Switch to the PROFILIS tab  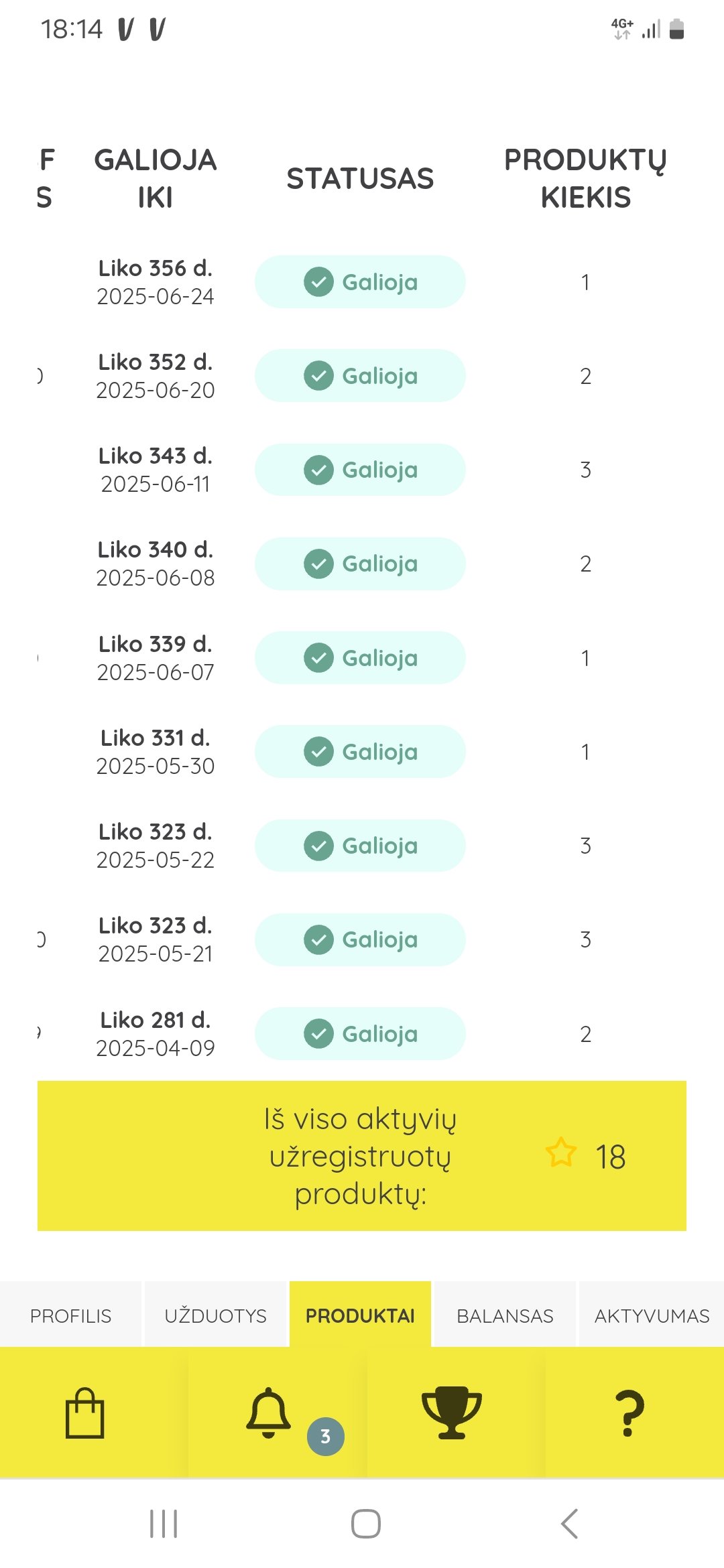point(70,1315)
